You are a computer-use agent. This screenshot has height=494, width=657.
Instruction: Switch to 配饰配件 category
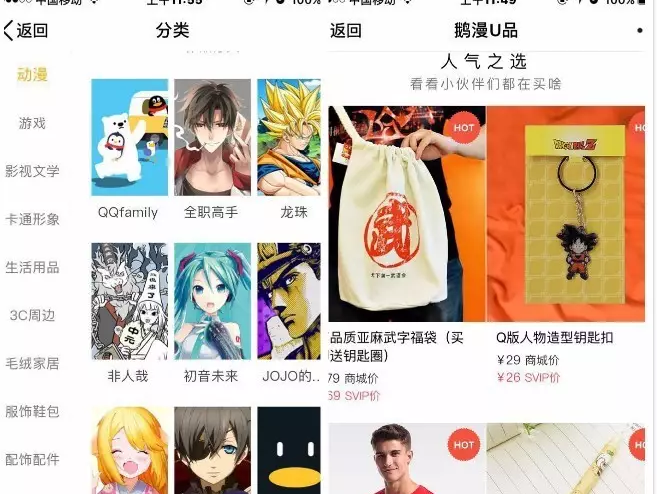click(32, 459)
